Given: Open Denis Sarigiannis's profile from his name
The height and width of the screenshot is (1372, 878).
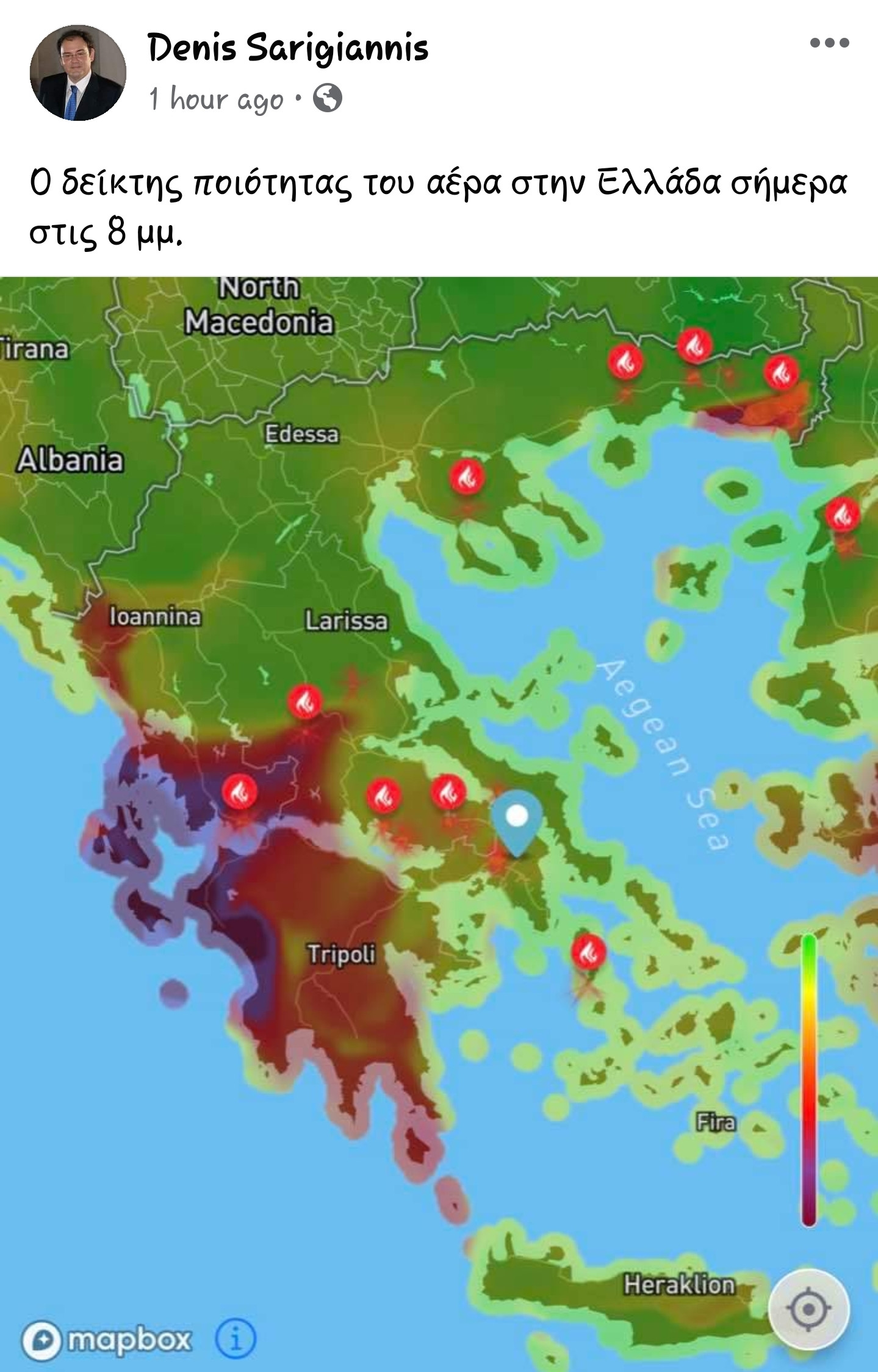Looking at the screenshot, I should pyautogui.click(x=288, y=48).
